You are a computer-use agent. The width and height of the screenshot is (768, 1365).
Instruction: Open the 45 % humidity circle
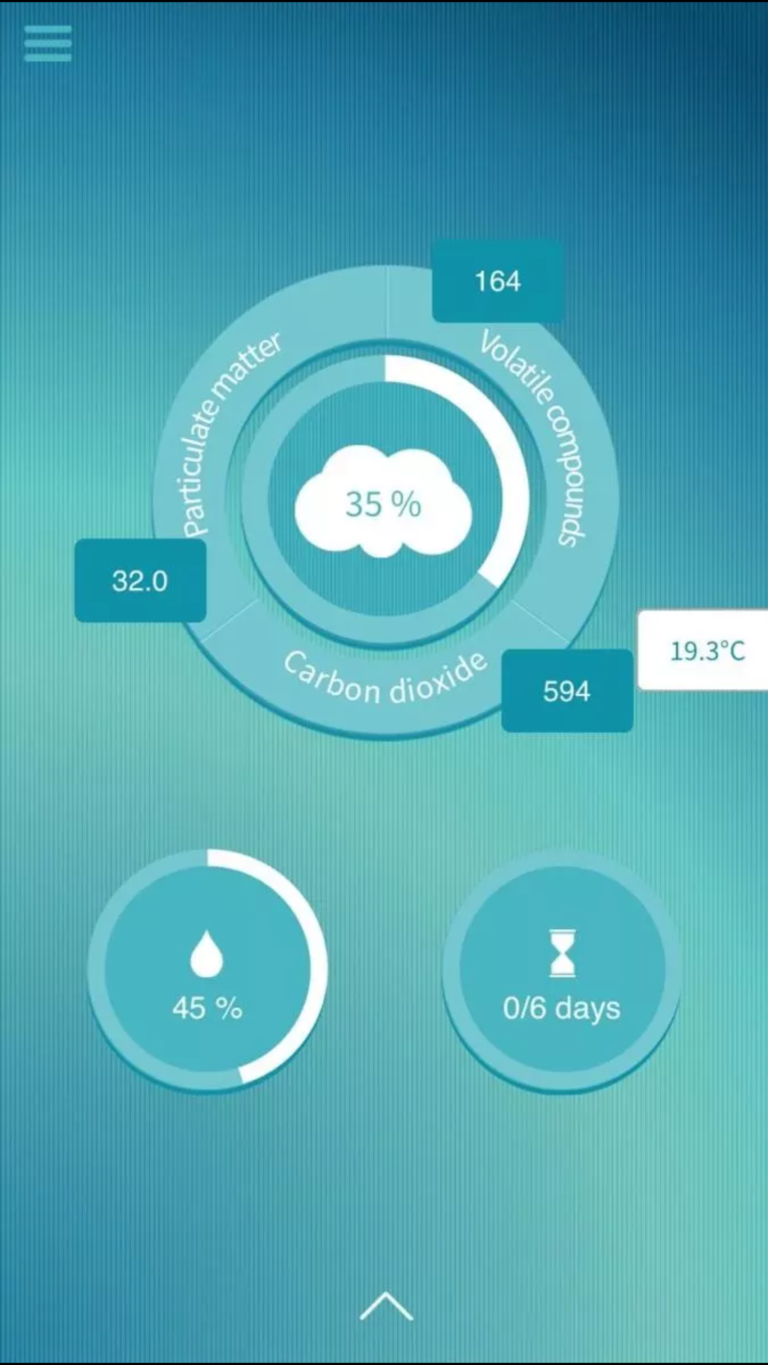[x=208, y=969]
